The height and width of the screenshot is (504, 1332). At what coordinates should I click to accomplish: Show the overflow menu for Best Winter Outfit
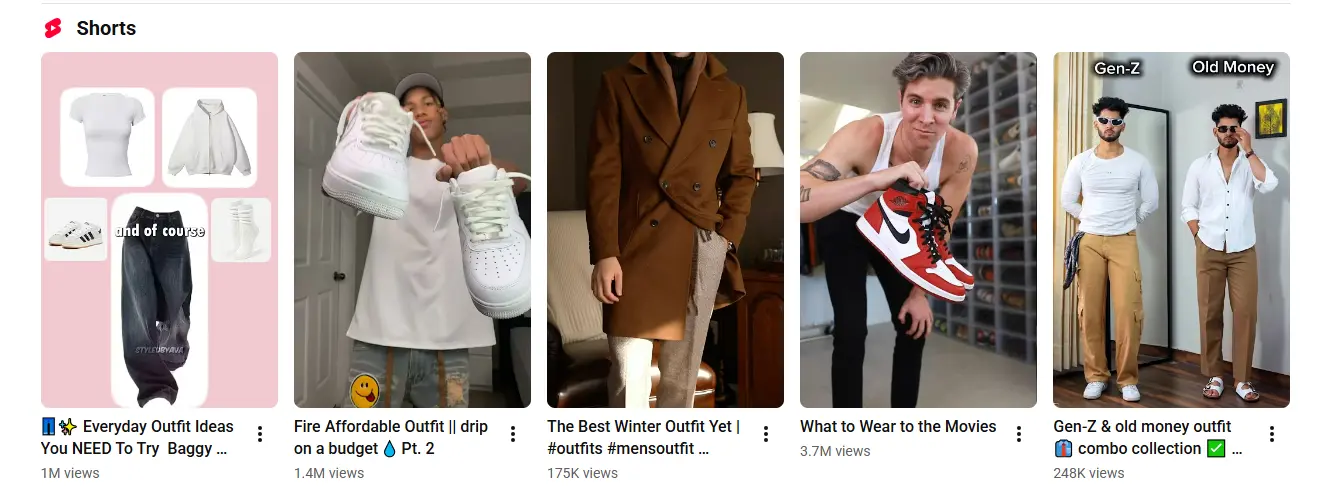766,434
